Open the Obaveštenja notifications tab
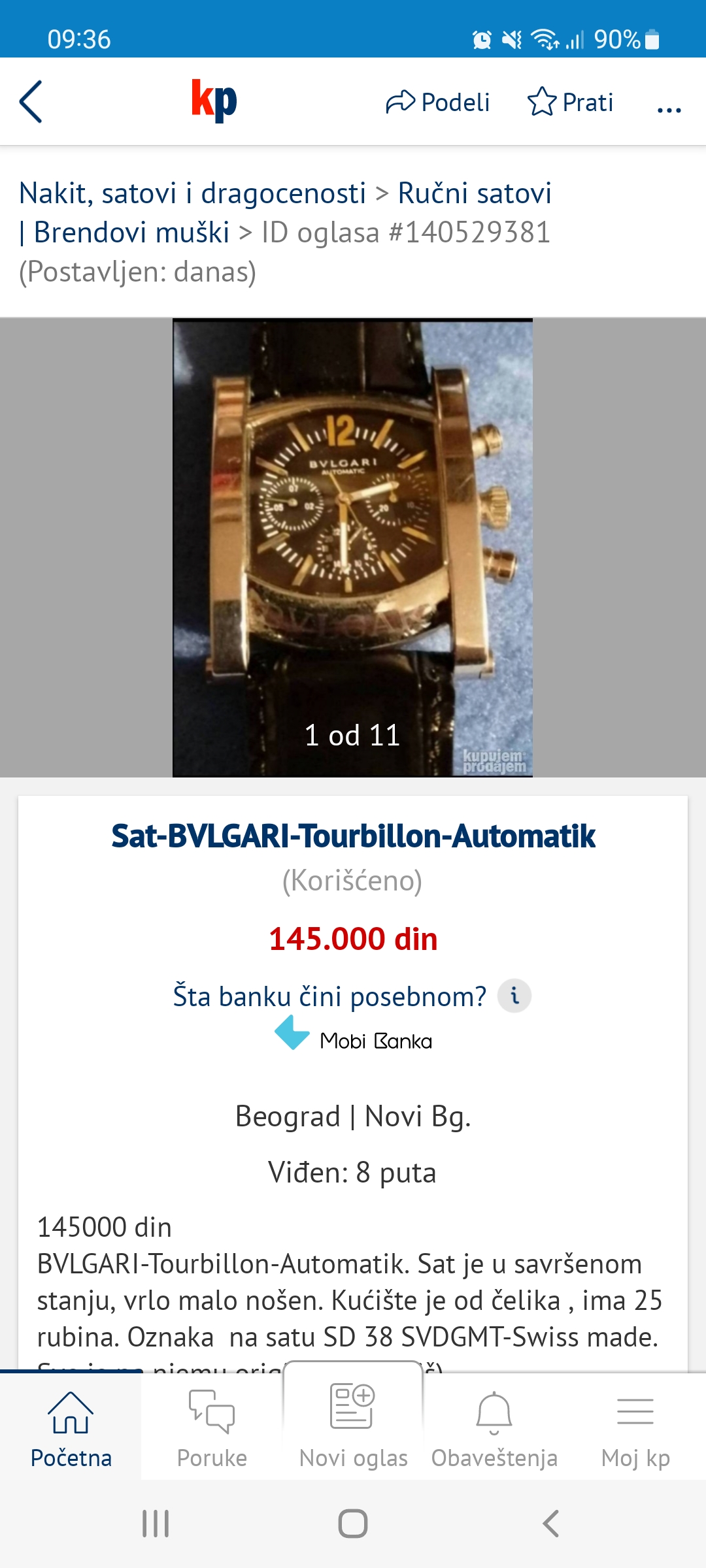Viewport: 706px width, 1568px height. pyautogui.click(x=494, y=1428)
